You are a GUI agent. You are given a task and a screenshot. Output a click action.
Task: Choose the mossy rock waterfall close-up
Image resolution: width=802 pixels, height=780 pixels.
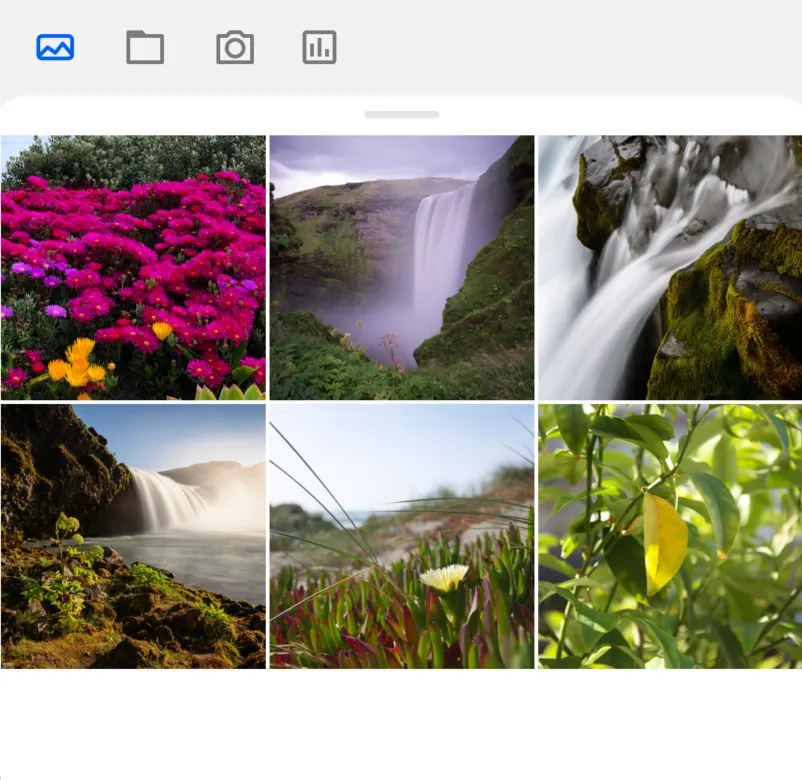click(670, 268)
